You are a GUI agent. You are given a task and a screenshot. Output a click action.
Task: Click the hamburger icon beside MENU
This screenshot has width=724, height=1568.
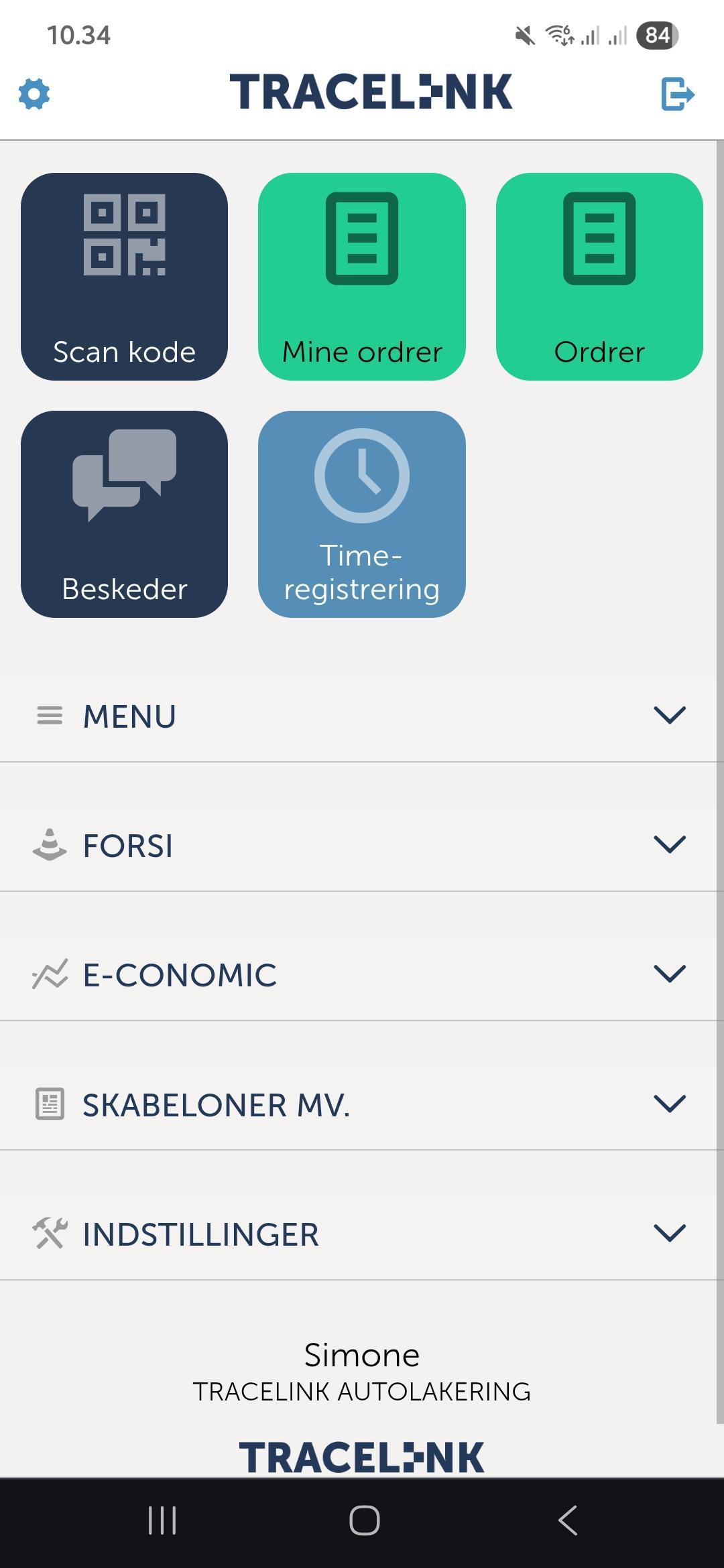click(48, 716)
